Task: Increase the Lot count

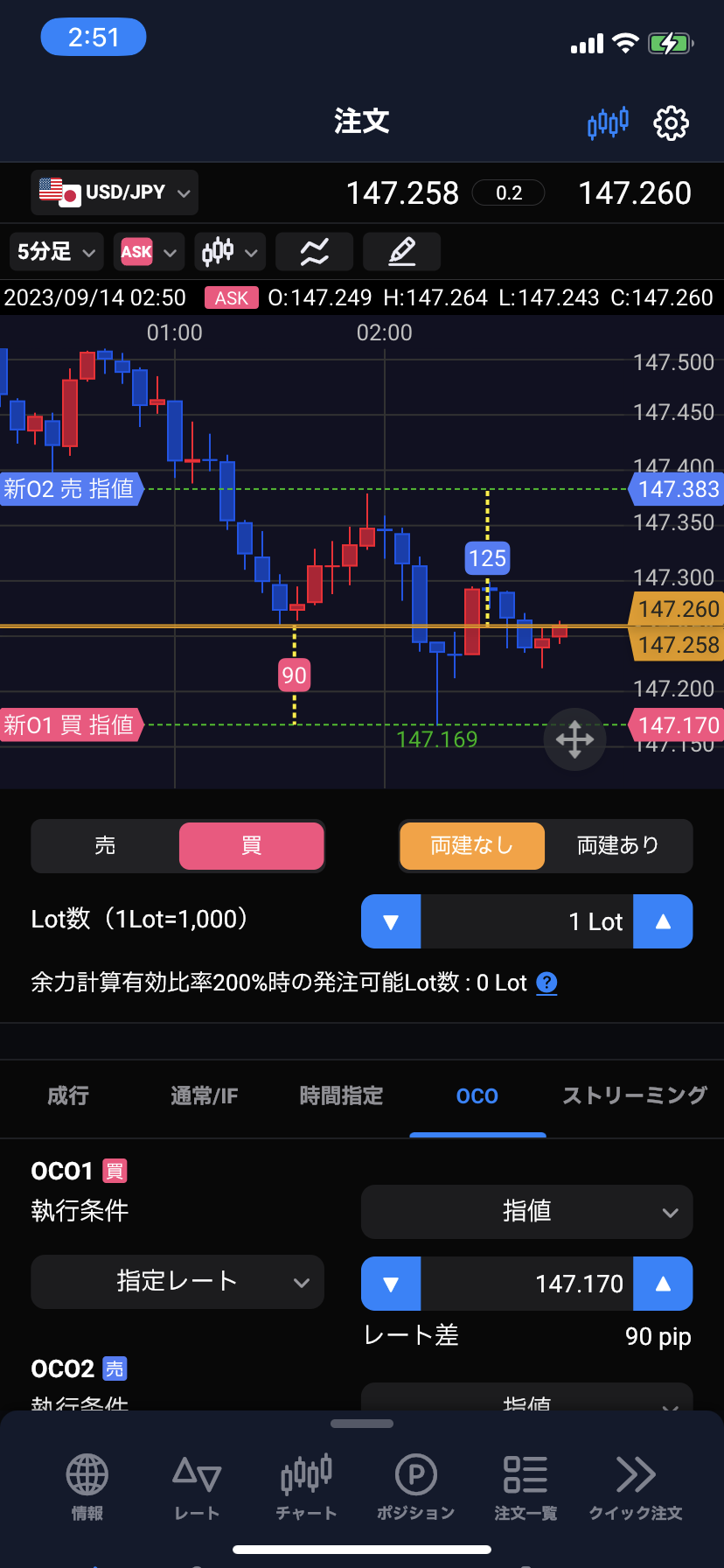Action: [x=663, y=921]
